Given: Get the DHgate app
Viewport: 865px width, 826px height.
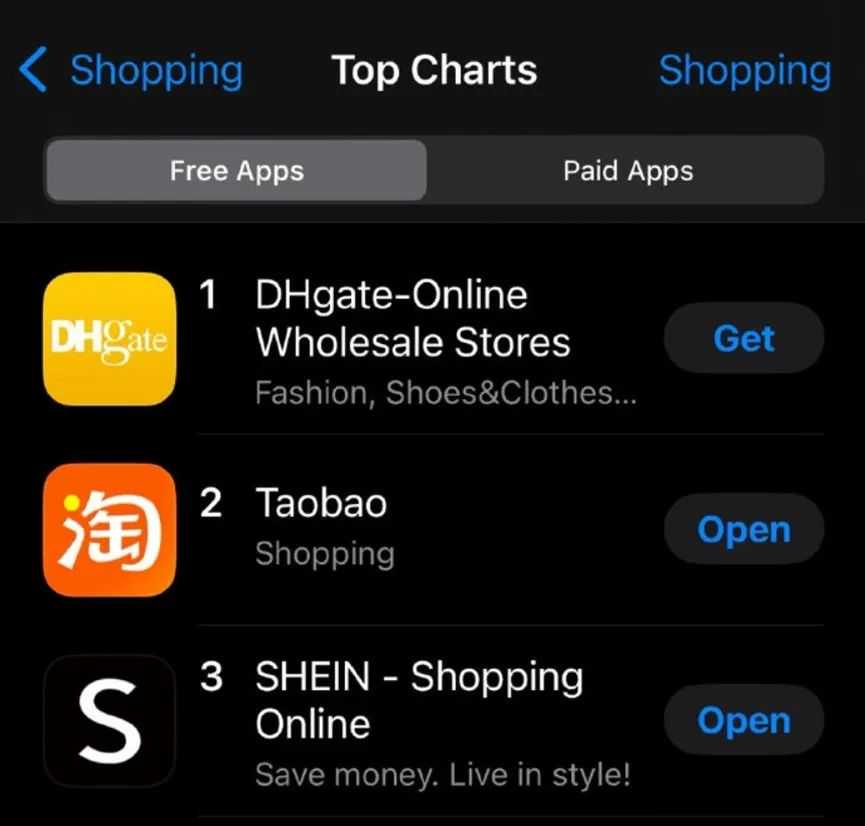Looking at the screenshot, I should coord(744,339).
